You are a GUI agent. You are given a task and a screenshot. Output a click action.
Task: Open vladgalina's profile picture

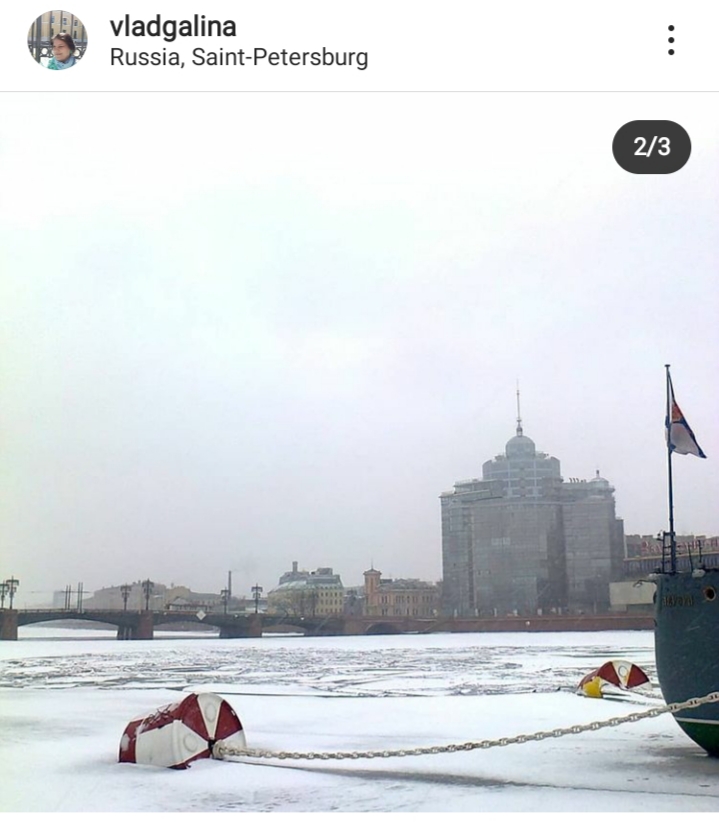click(57, 40)
